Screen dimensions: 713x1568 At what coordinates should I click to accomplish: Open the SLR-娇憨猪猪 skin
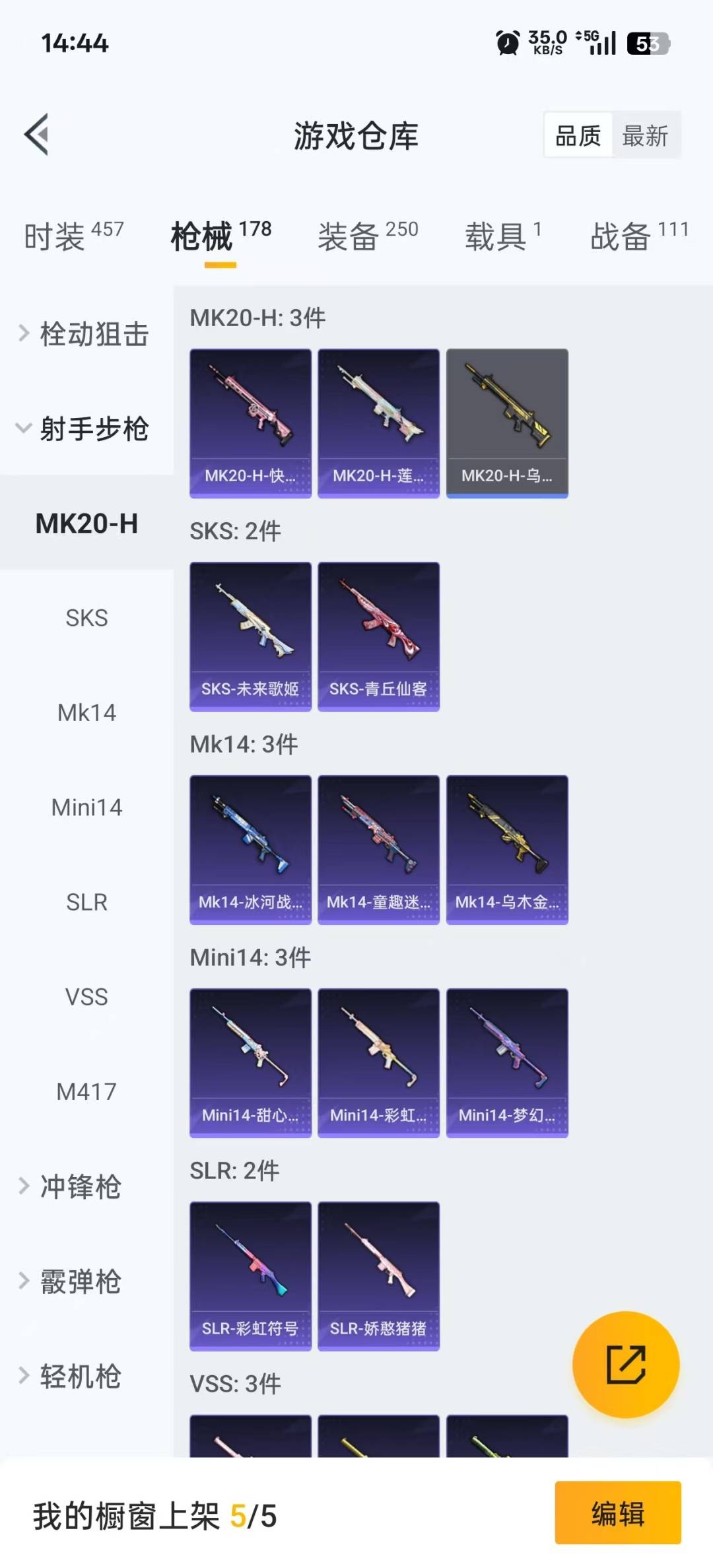point(378,1276)
